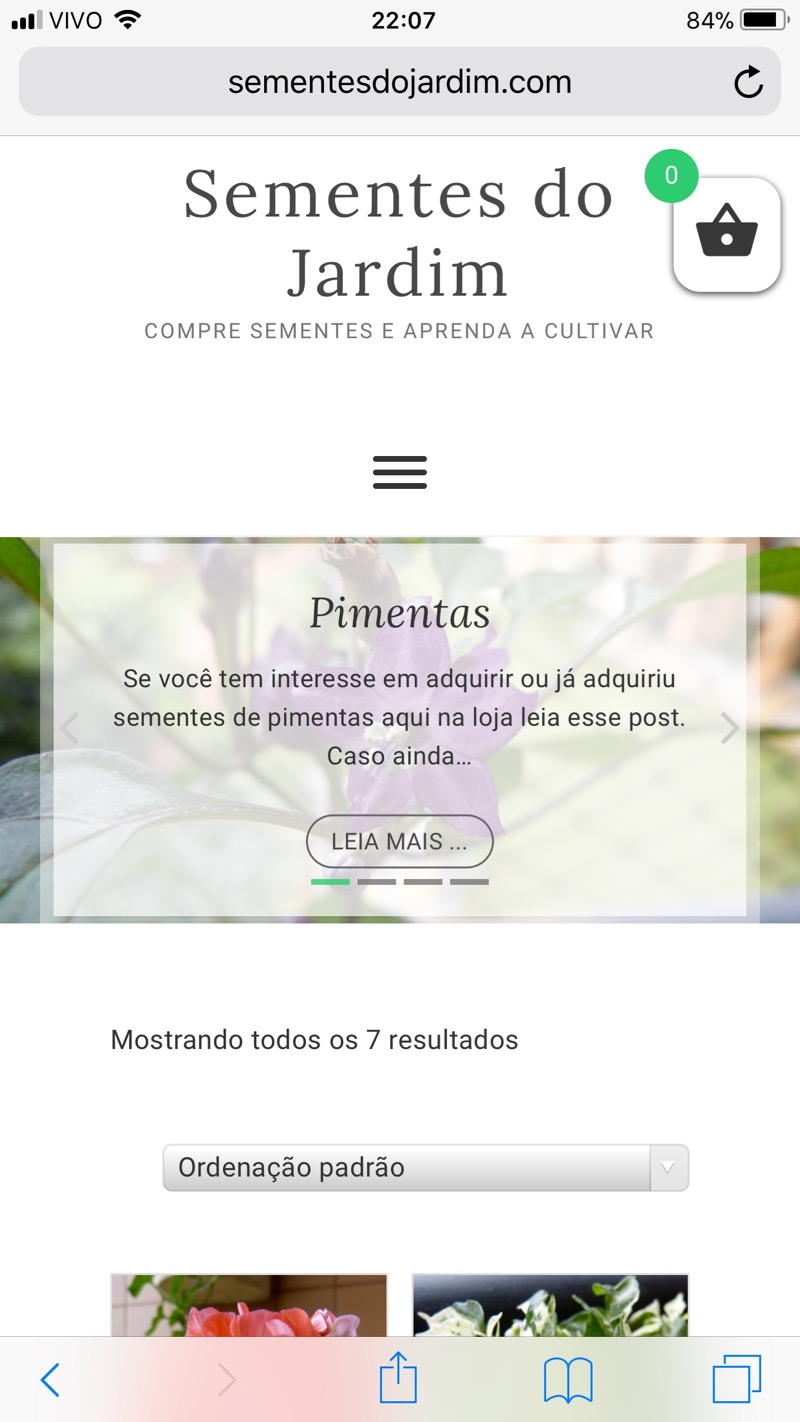
Task: Go back in Safari
Action: point(50,1380)
